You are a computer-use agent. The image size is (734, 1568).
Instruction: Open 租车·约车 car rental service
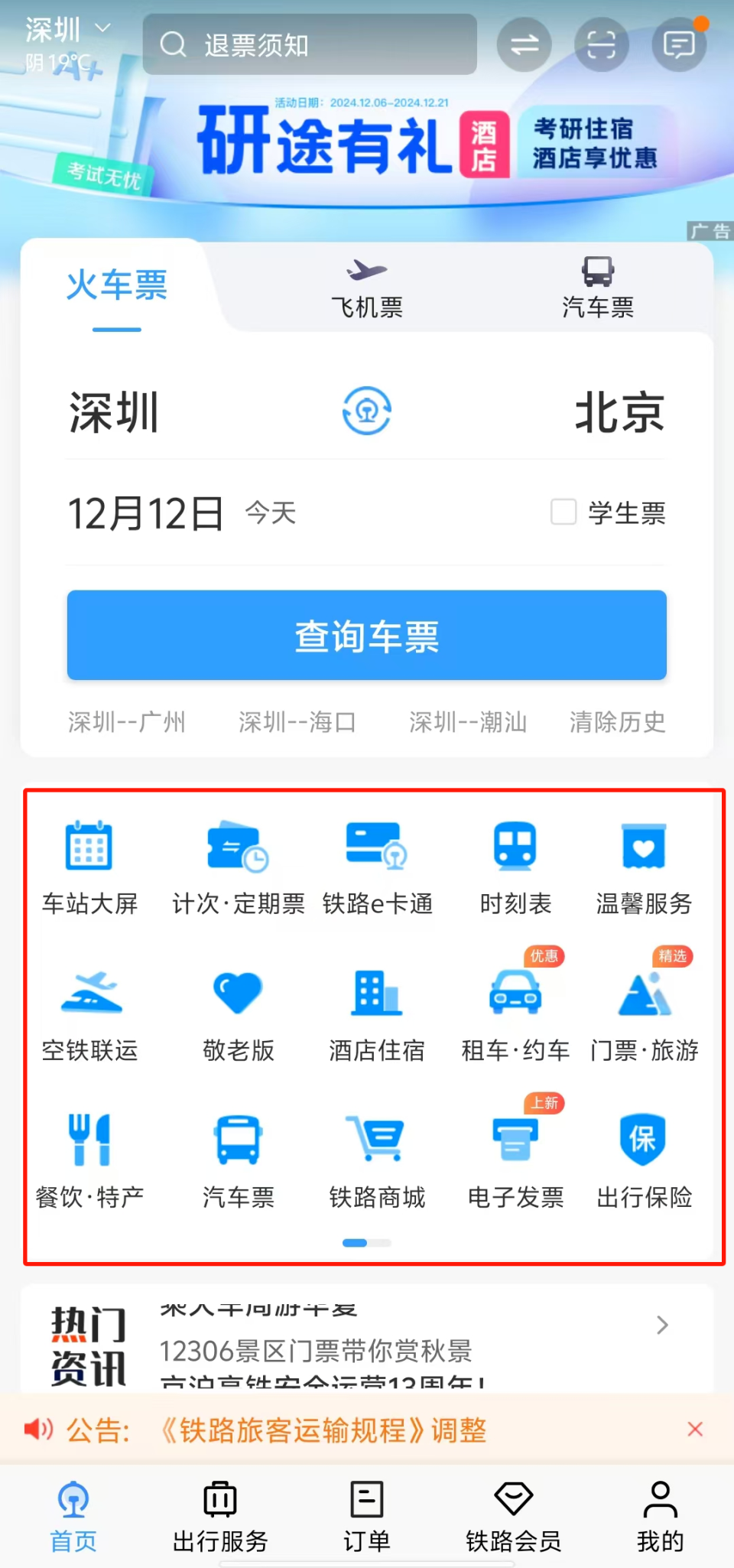515,1010
